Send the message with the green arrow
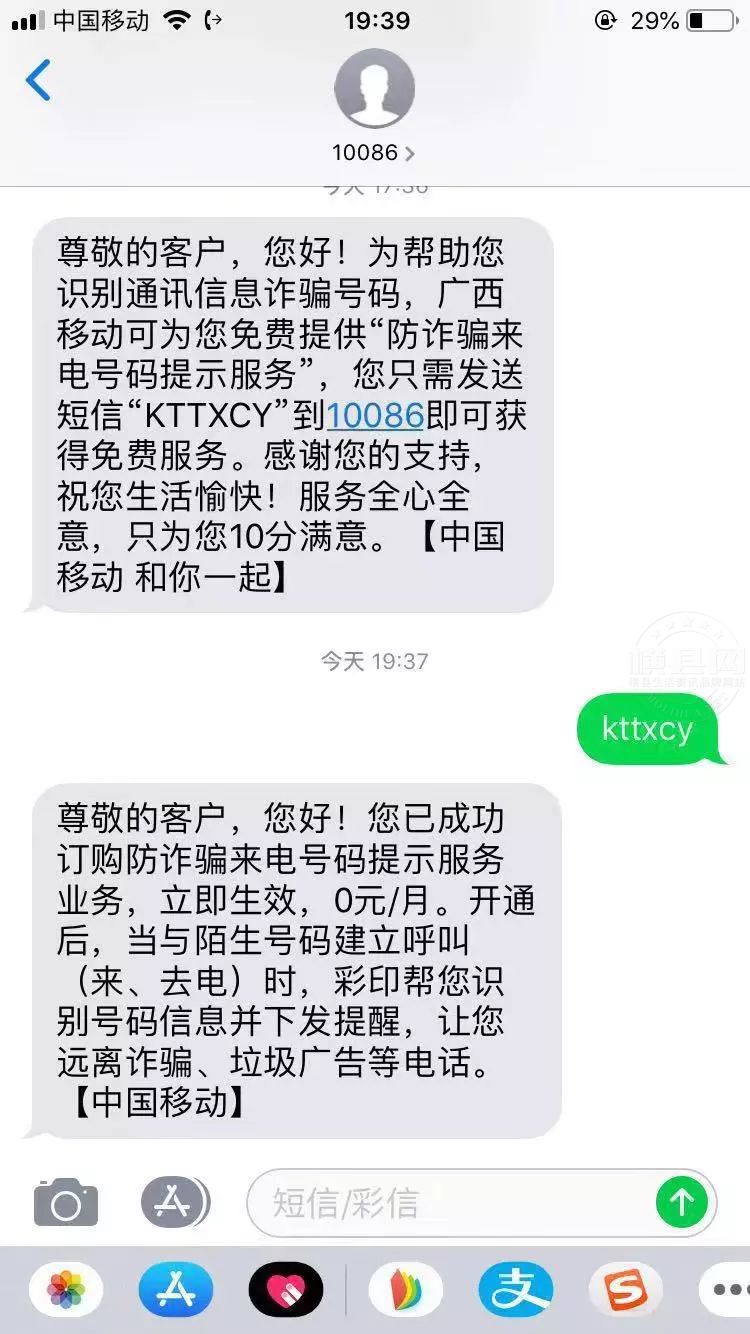Screen dimensions: 750x1334 coord(681,1203)
